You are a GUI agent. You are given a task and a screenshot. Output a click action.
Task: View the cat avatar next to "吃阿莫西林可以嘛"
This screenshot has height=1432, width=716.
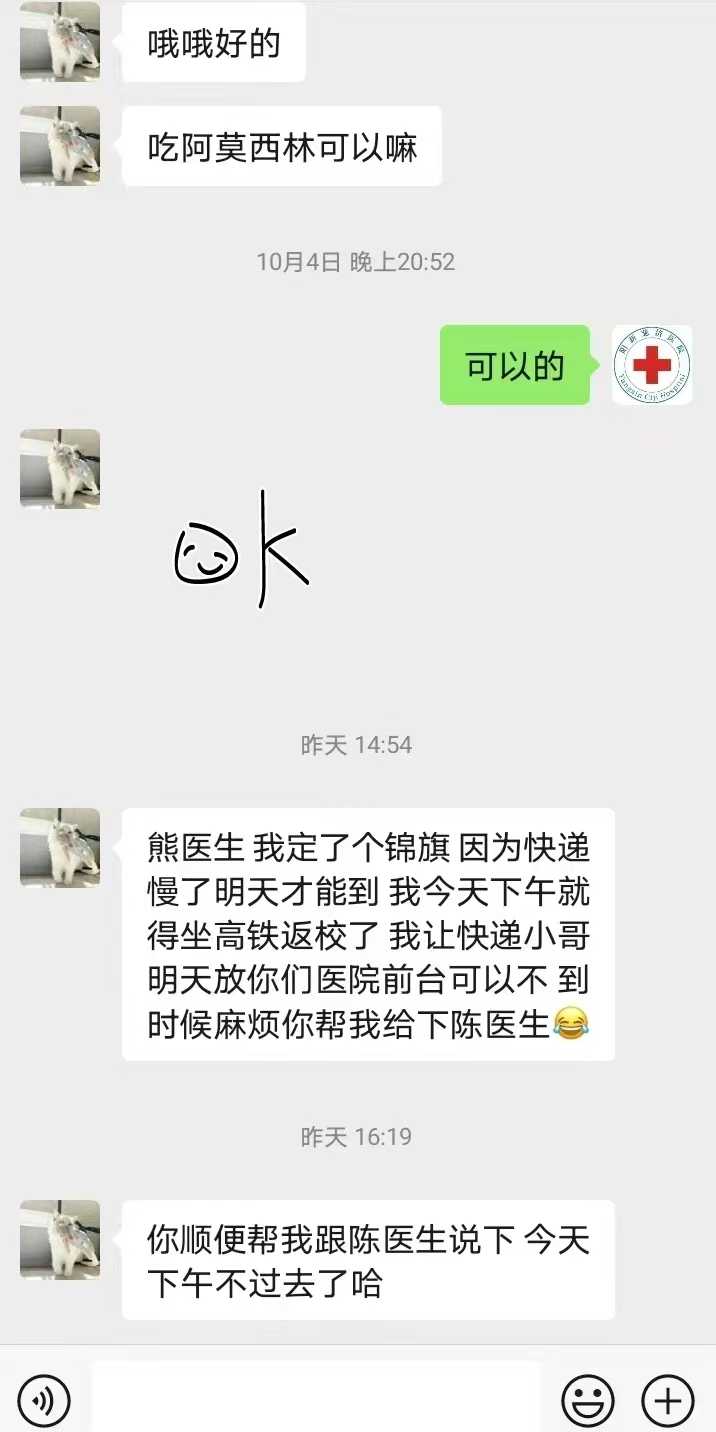[60, 146]
